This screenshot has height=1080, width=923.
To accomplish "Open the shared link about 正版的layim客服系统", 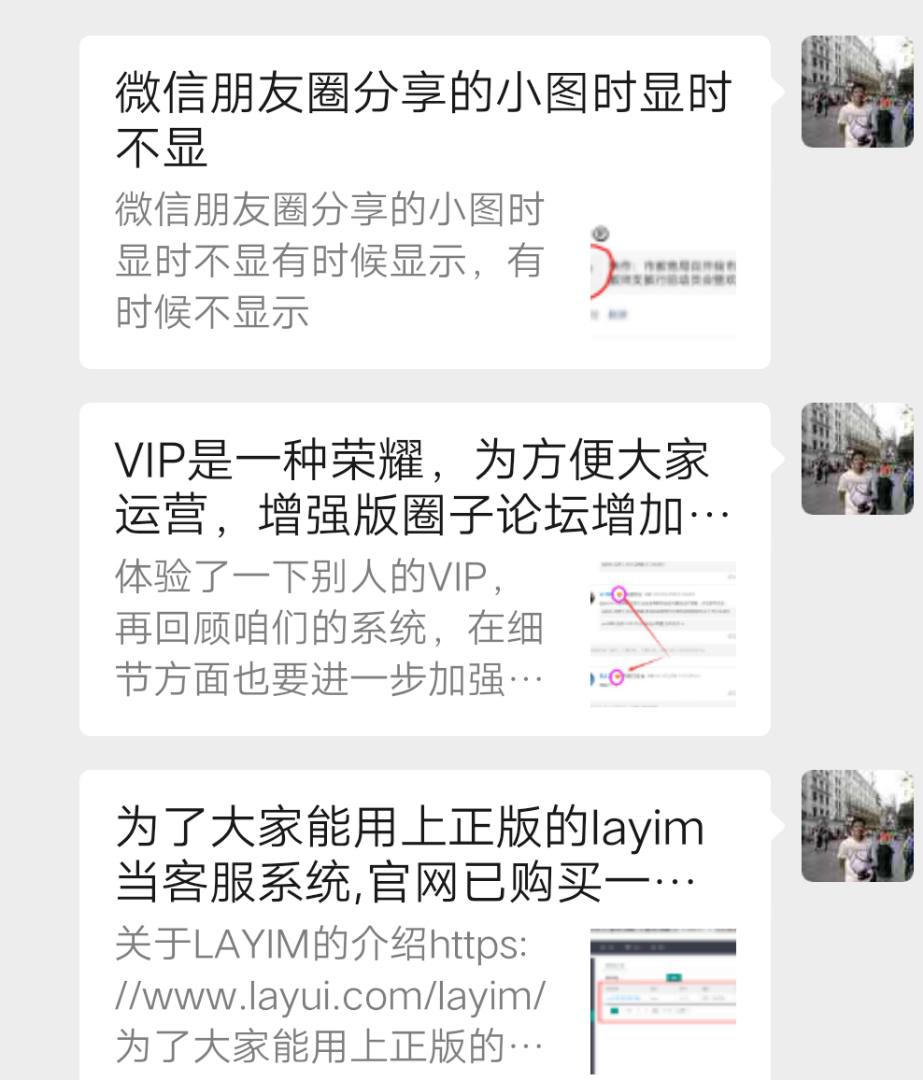I will pyautogui.click(x=424, y=925).
